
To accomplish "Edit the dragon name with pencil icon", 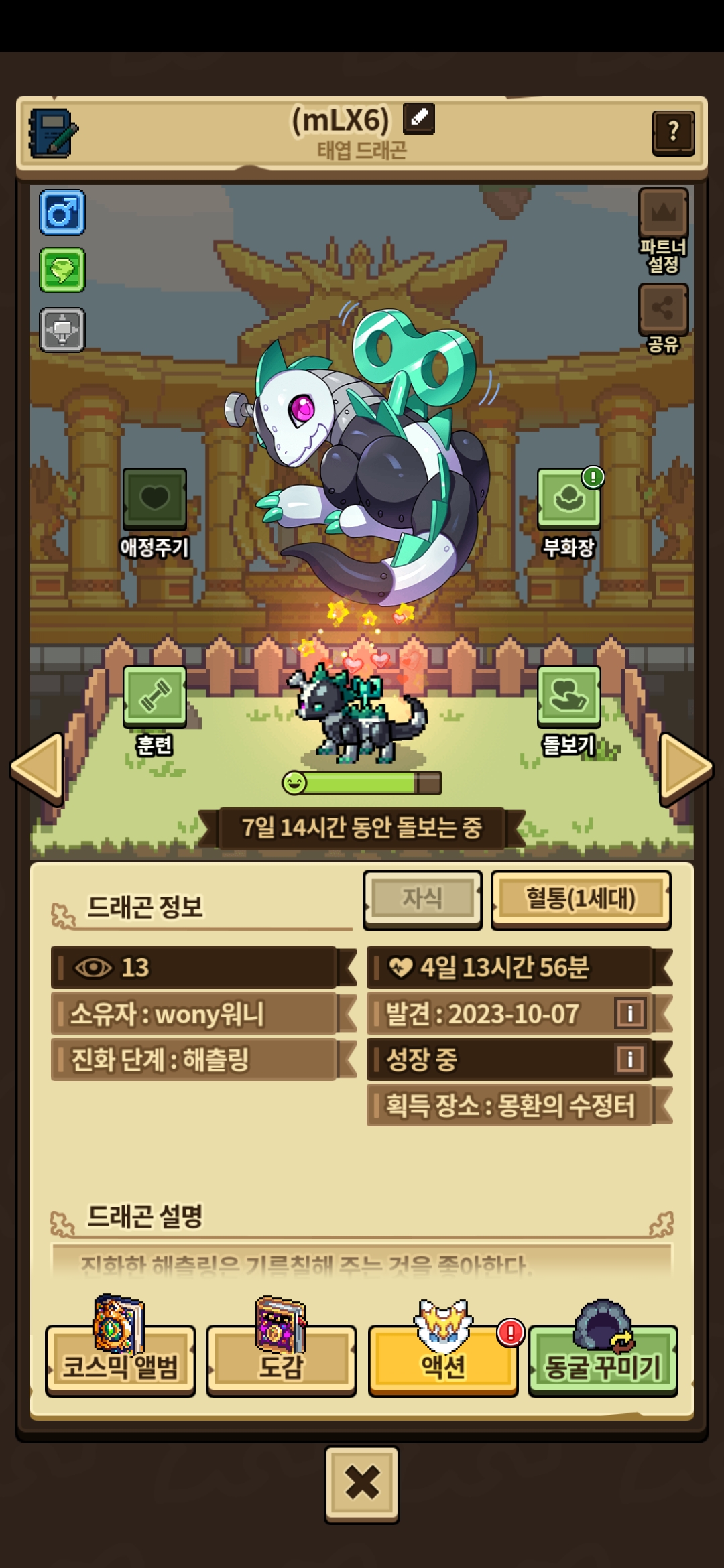I will (x=419, y=119).
